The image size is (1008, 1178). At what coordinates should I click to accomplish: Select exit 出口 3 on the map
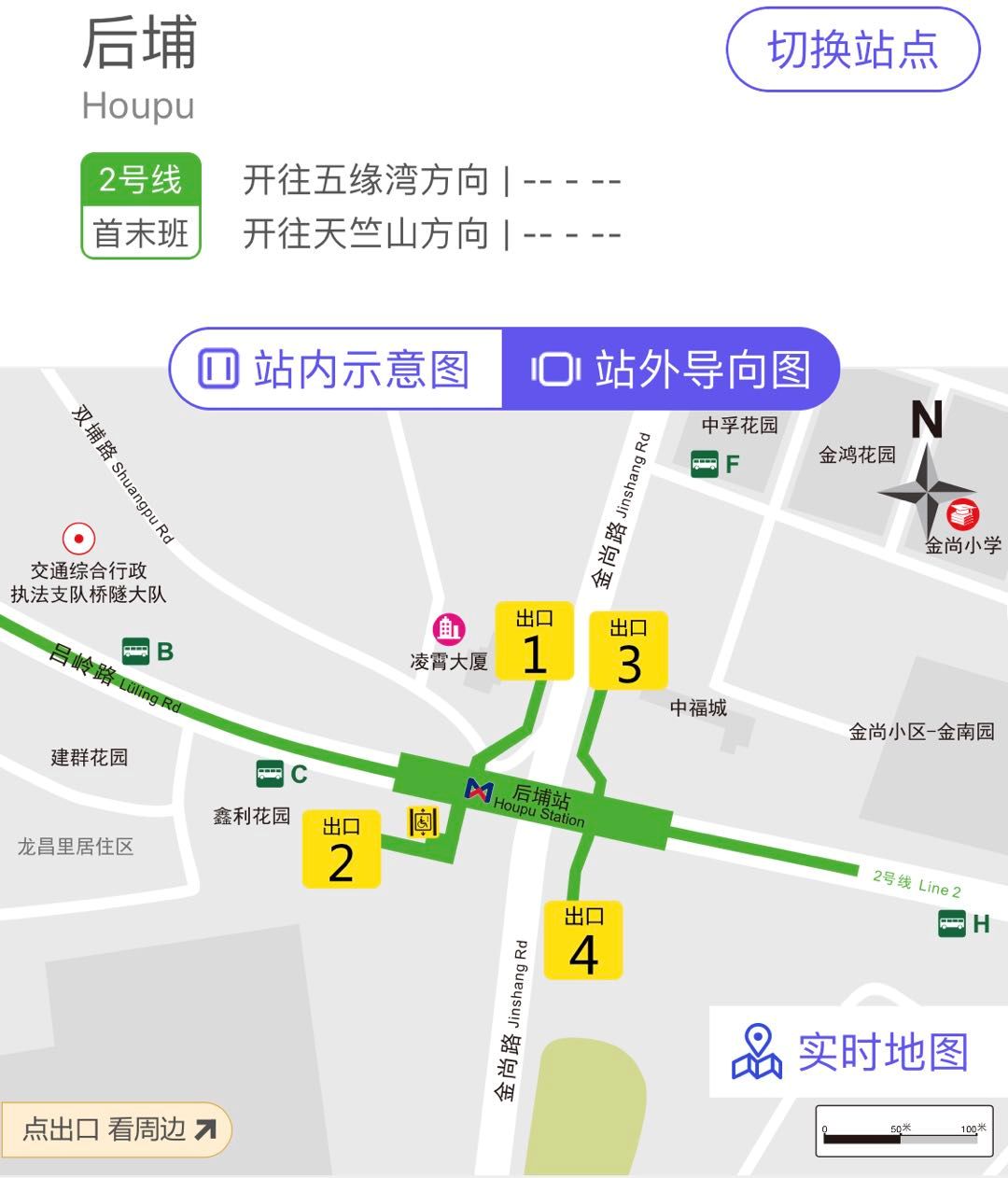tap(628, 651)
